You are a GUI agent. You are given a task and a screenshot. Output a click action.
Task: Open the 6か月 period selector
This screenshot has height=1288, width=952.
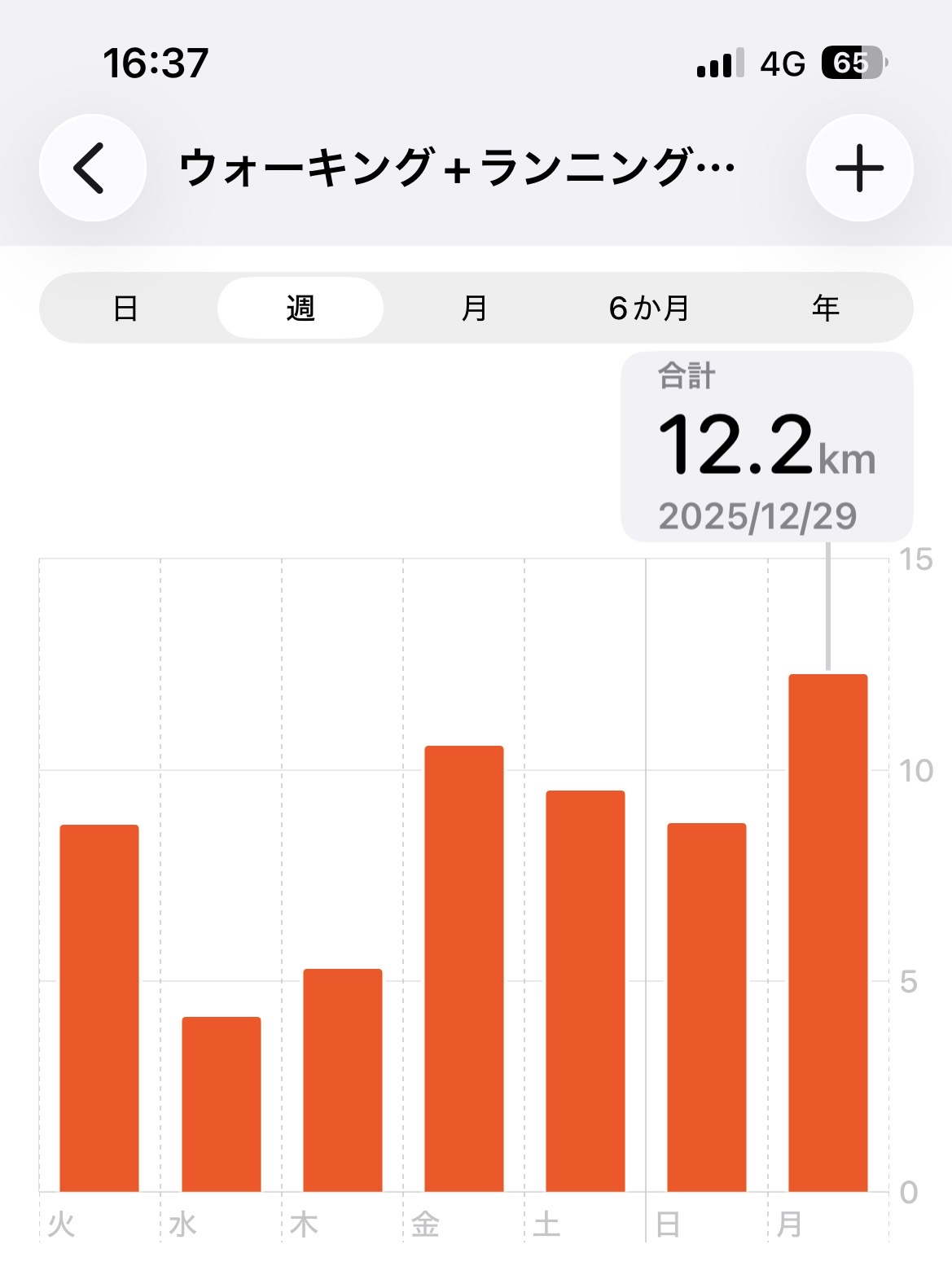click(648, 308)
